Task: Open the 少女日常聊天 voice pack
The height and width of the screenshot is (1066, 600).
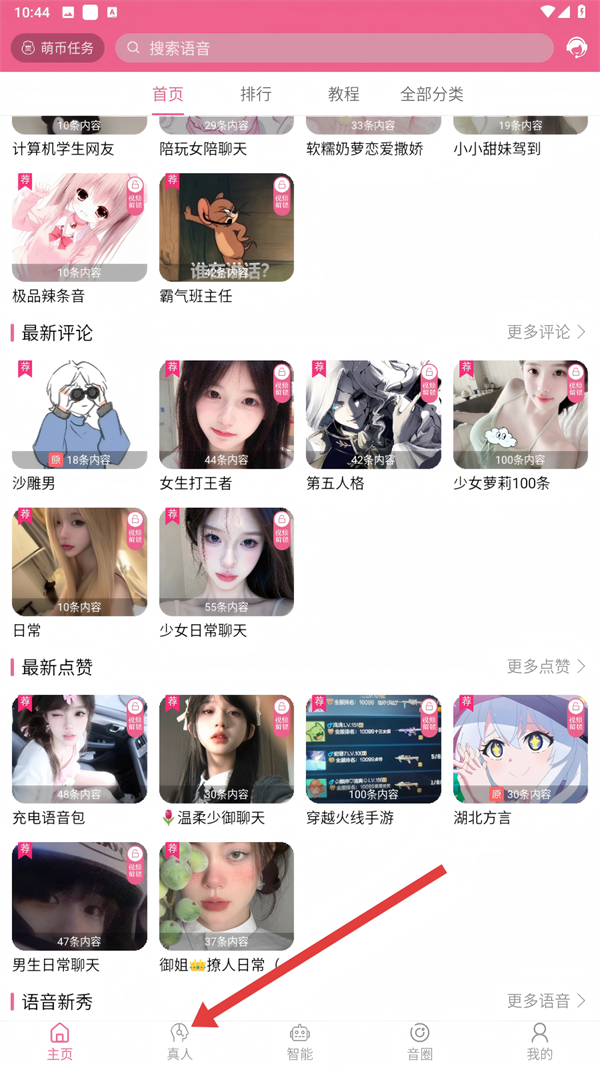Action: tap(226, 562)
